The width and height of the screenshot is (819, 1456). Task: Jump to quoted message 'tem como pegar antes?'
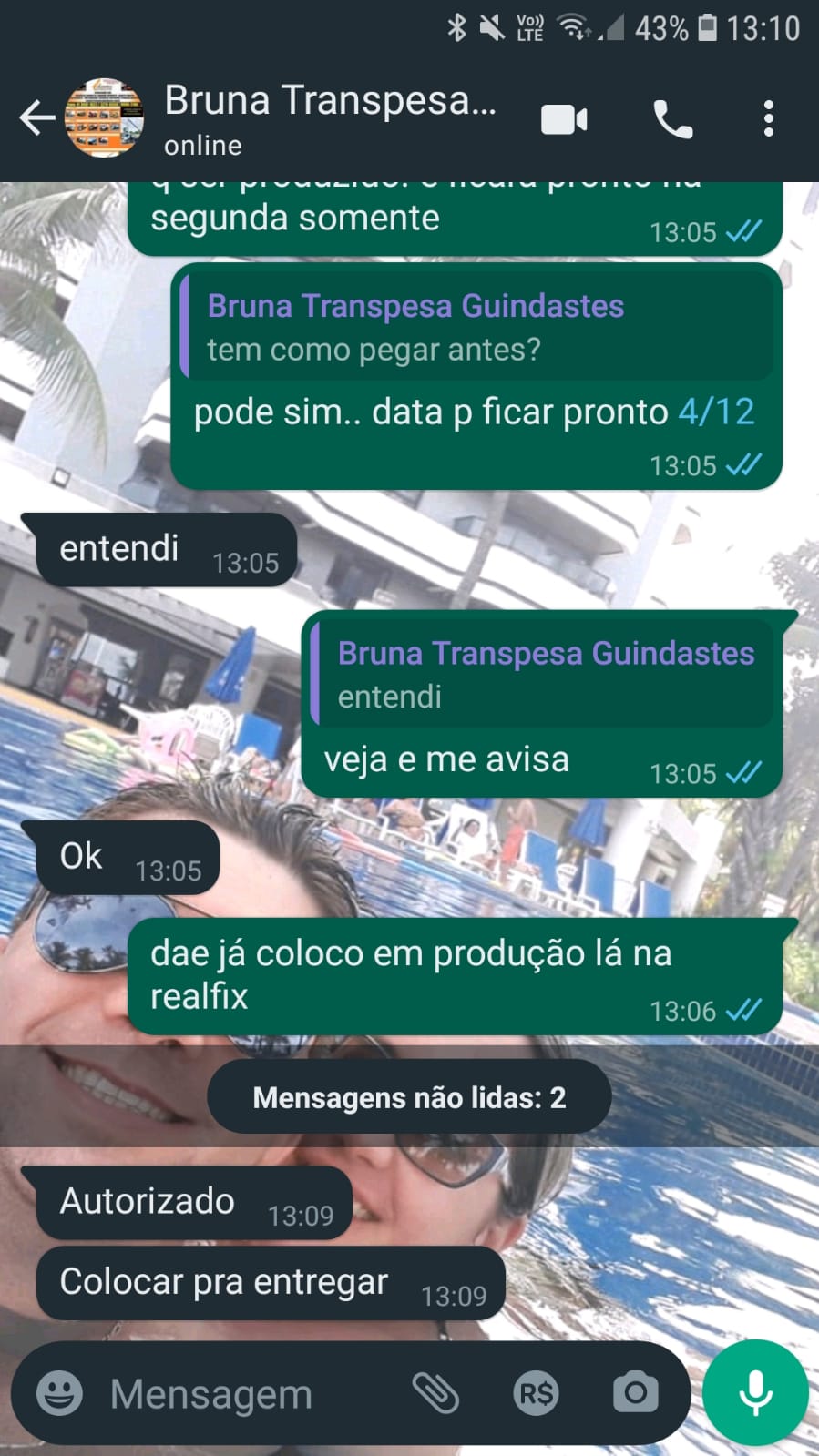coord(476,328)
